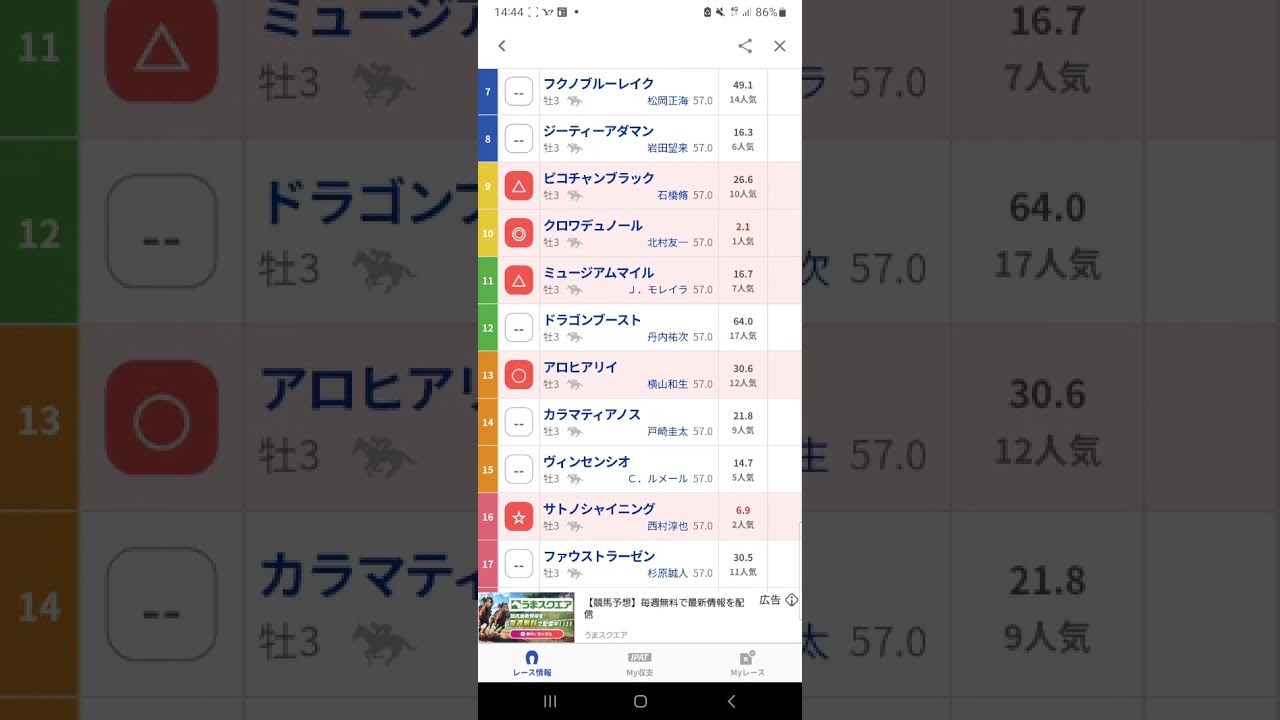Switch to the My収支 tab

tap(640, 663)
